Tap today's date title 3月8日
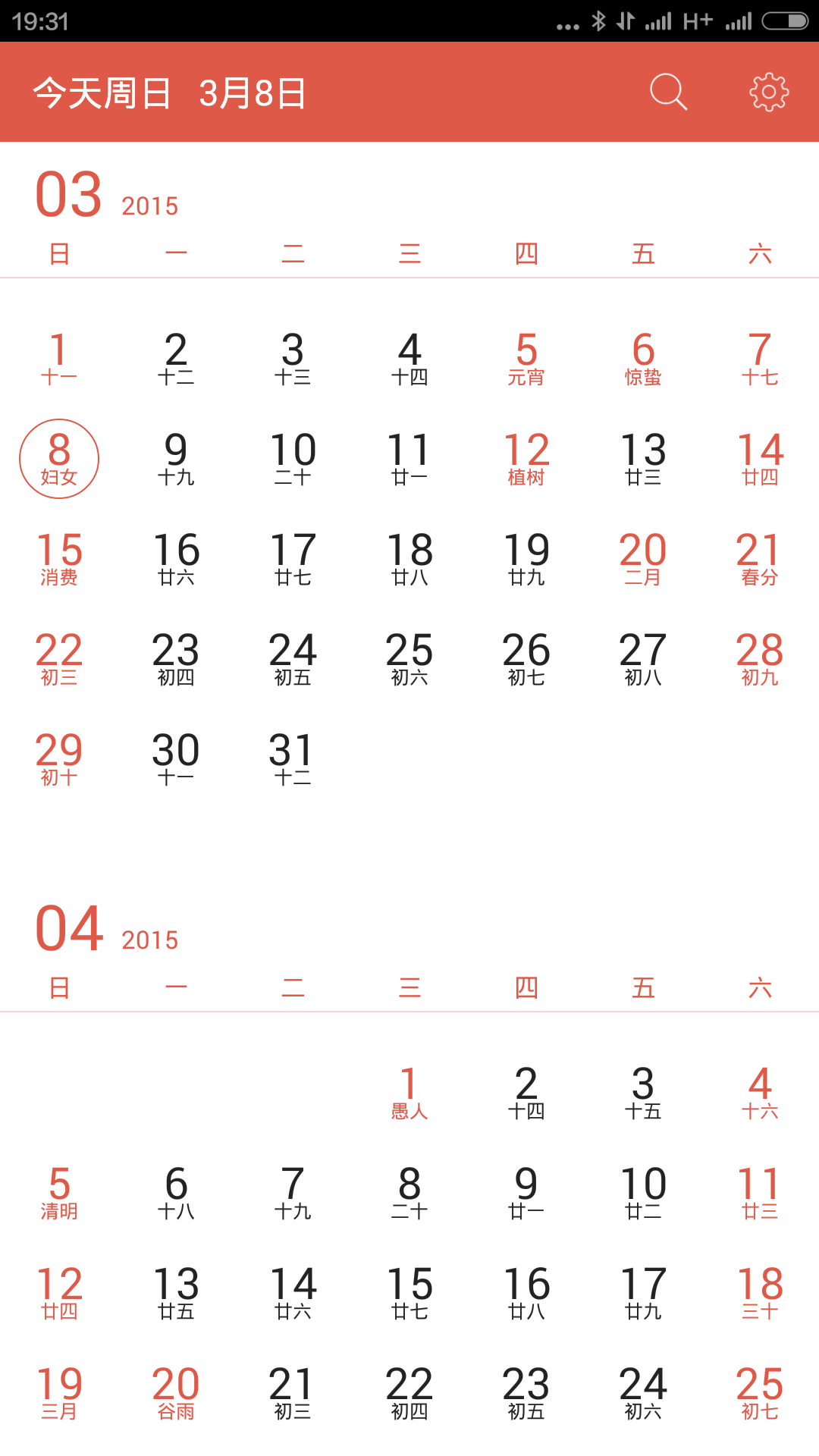 [x=253, y=93]
